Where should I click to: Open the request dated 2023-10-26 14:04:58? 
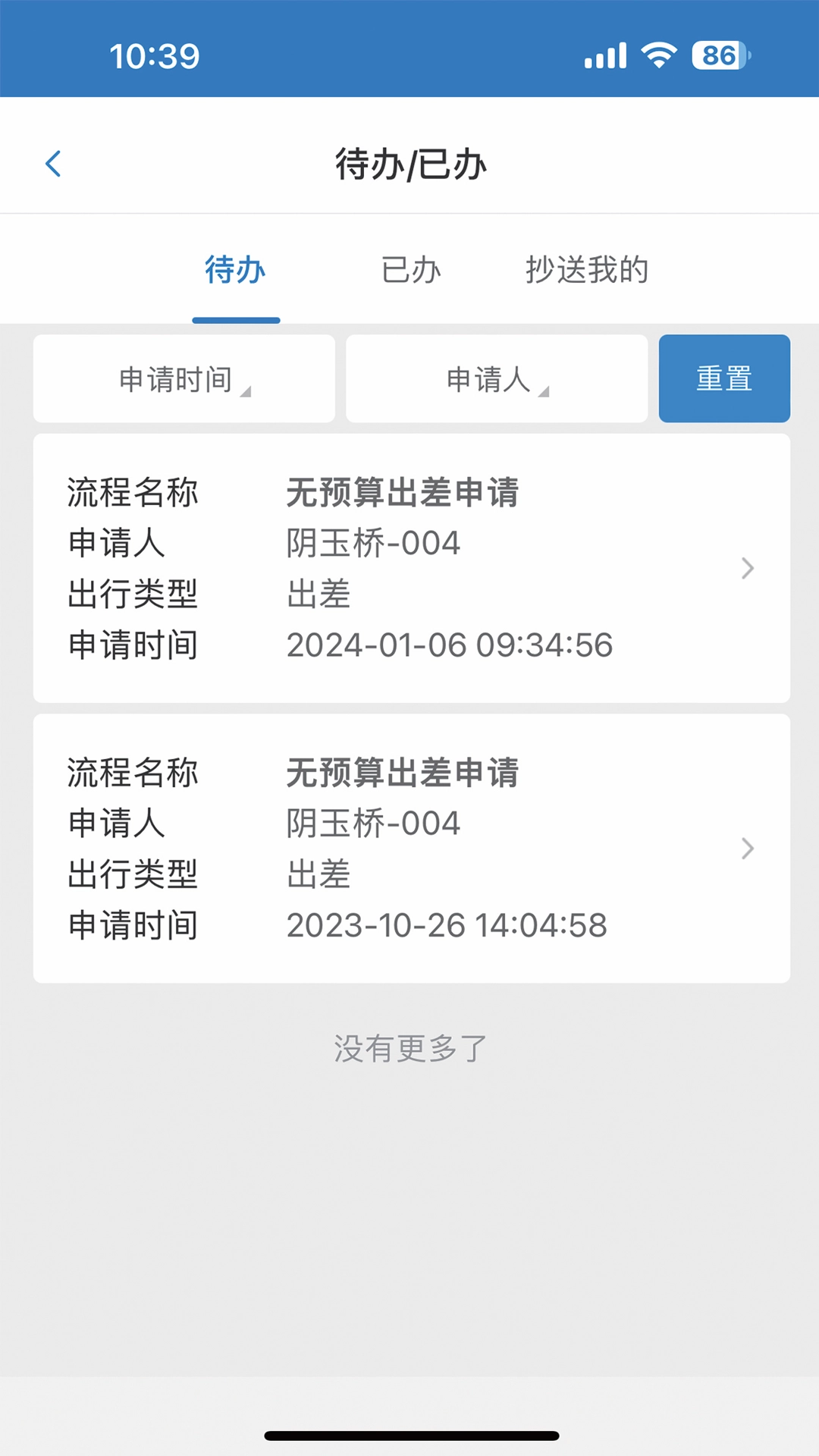(x=412, y=849)
